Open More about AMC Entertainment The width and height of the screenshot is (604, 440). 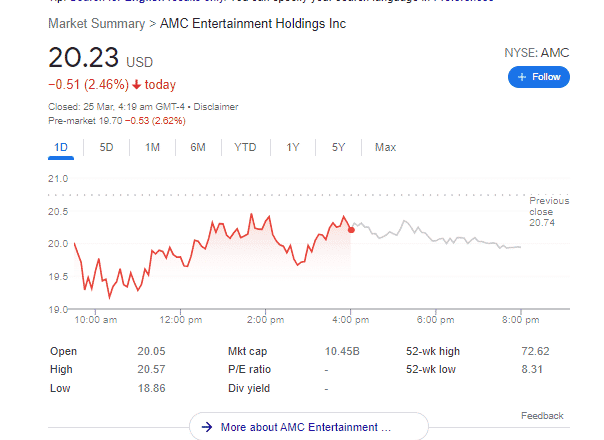[307, 427]
